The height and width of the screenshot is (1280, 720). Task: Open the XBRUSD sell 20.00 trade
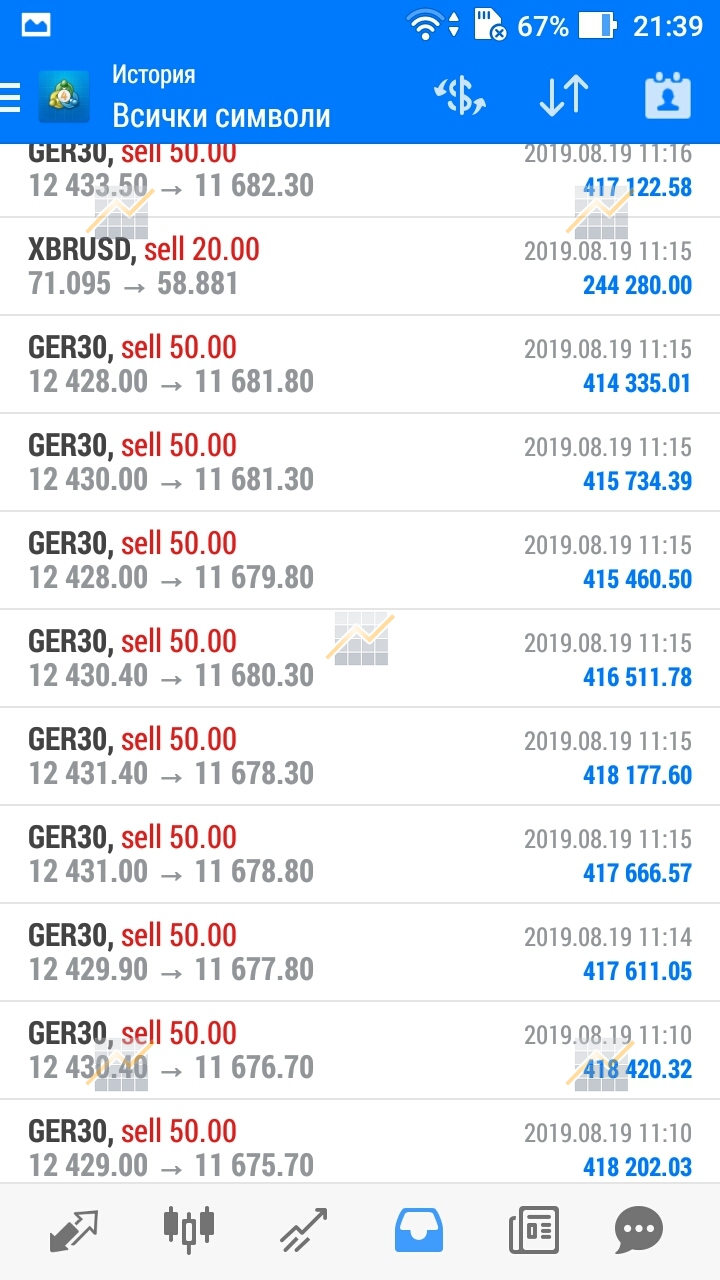[360, 267]
